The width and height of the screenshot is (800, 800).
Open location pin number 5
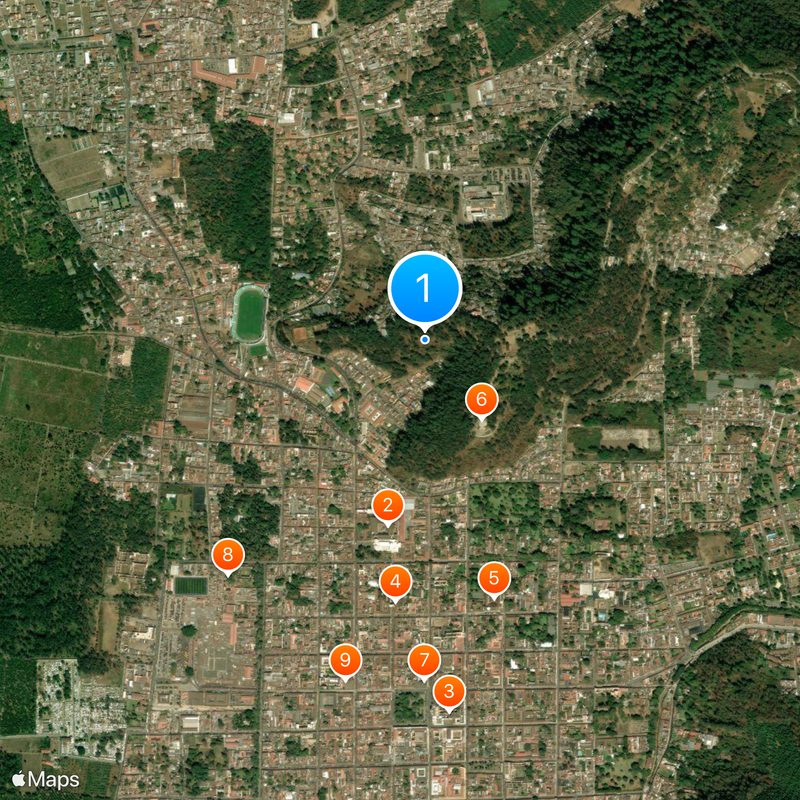point(494,578)
